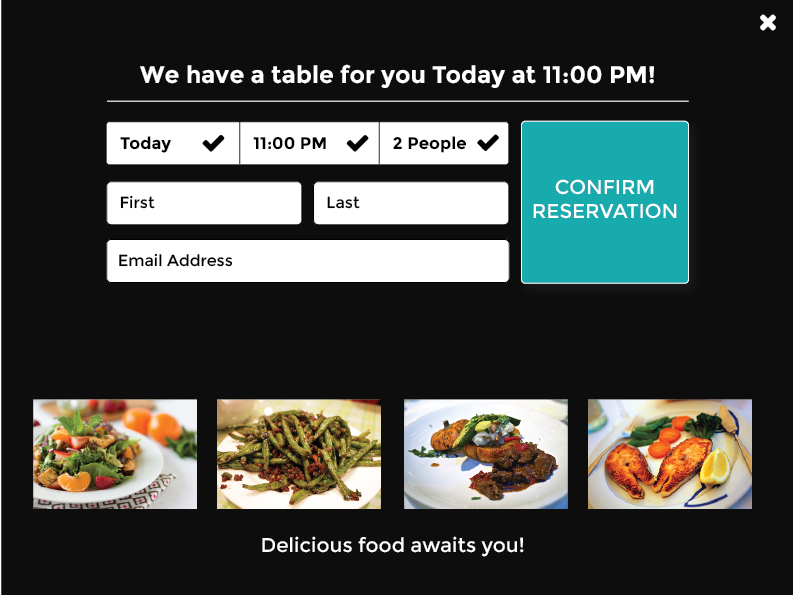Focus the Last name field
This screenshot has width=793, height=595.
(411, 203)
